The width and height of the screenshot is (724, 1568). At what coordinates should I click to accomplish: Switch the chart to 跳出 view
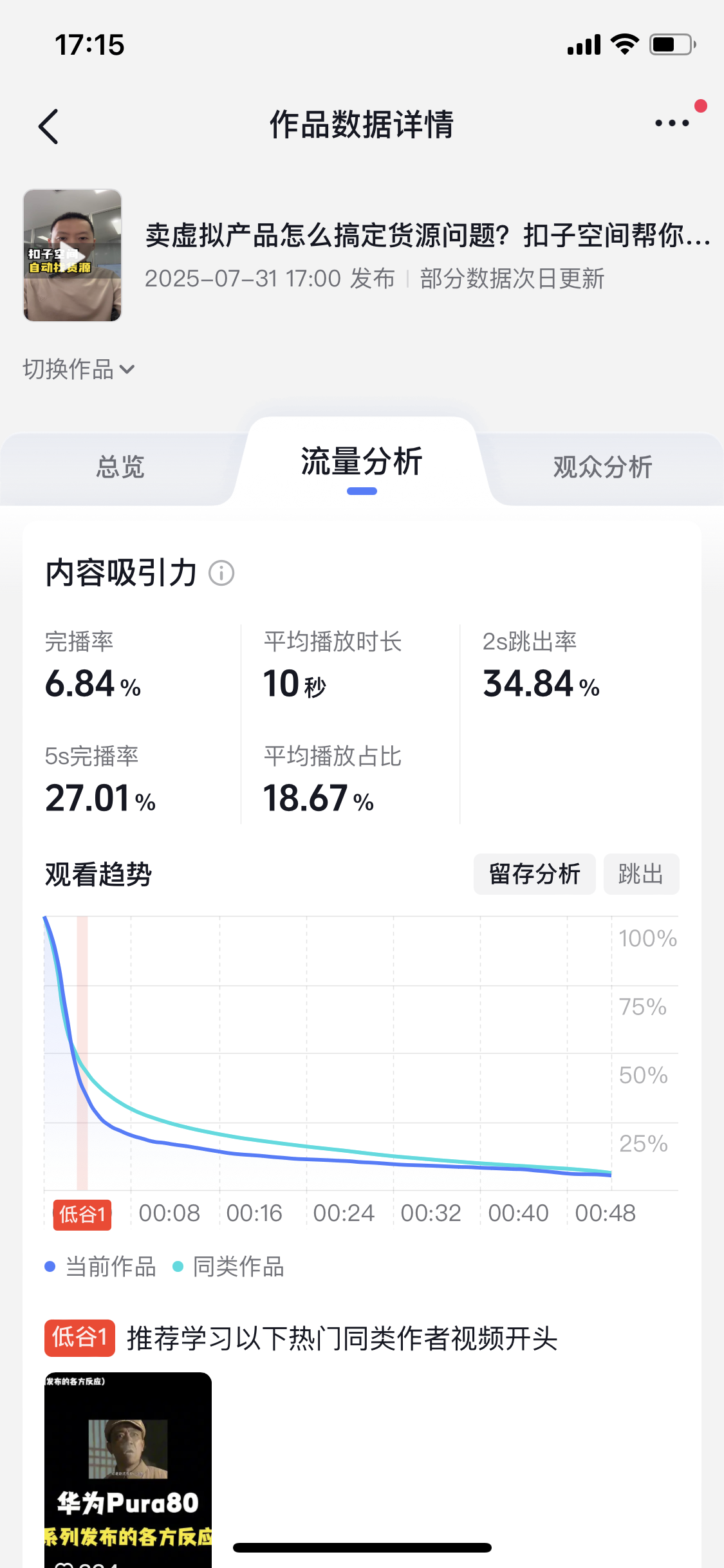pos(640,874)
